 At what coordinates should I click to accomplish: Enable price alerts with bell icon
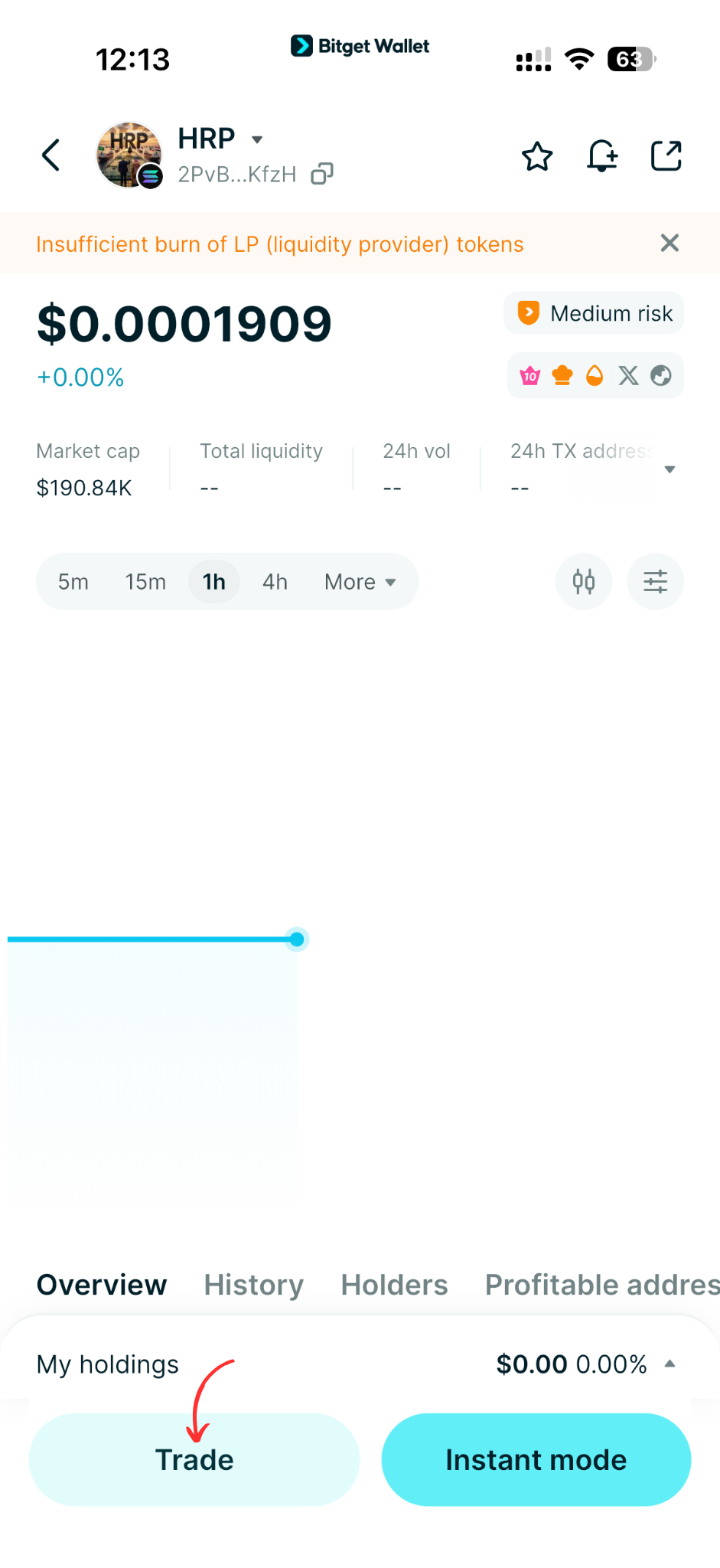tap(602, 155)
